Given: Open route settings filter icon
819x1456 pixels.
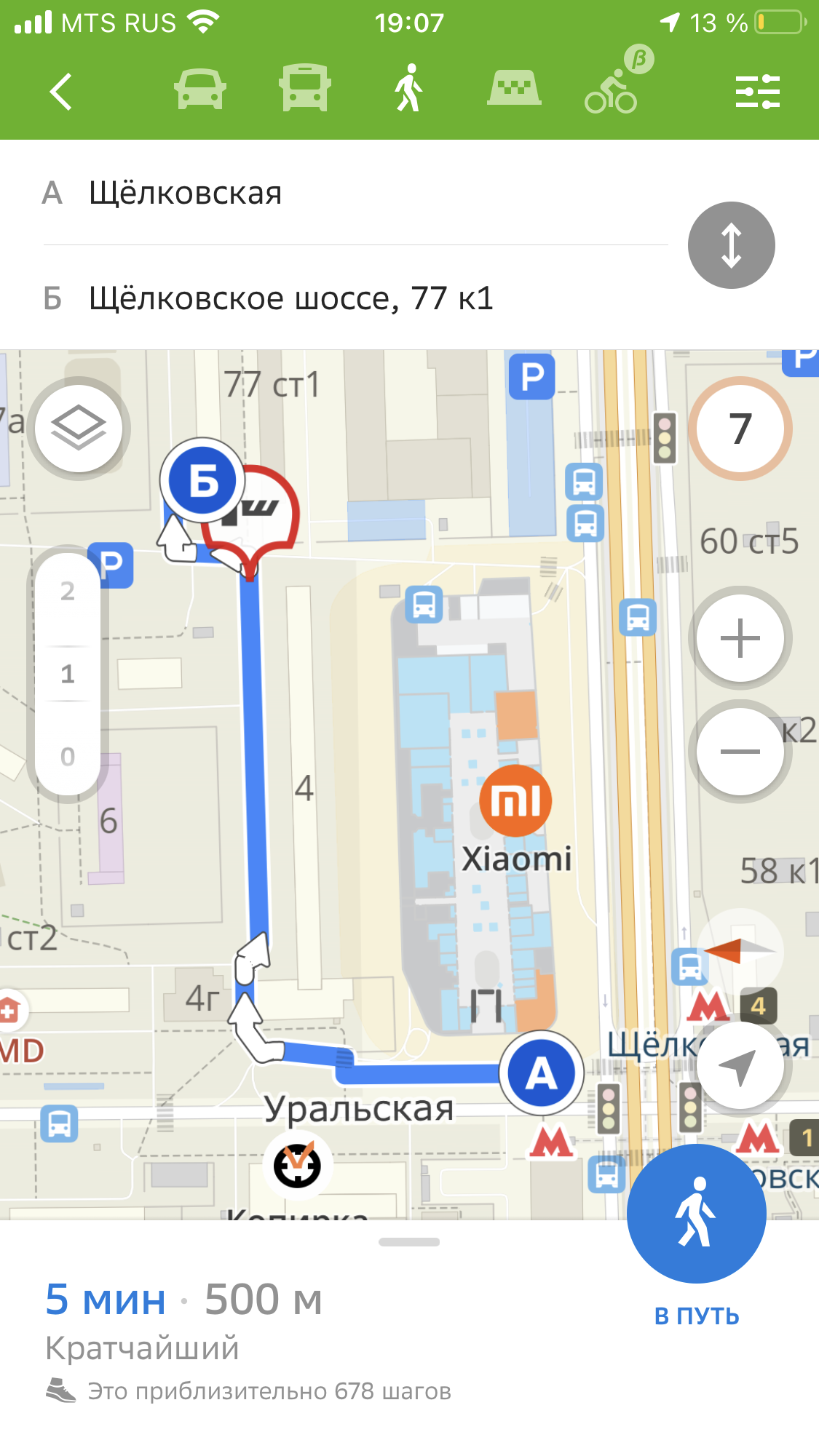Looking at the screenshot, I should [757, 92].
